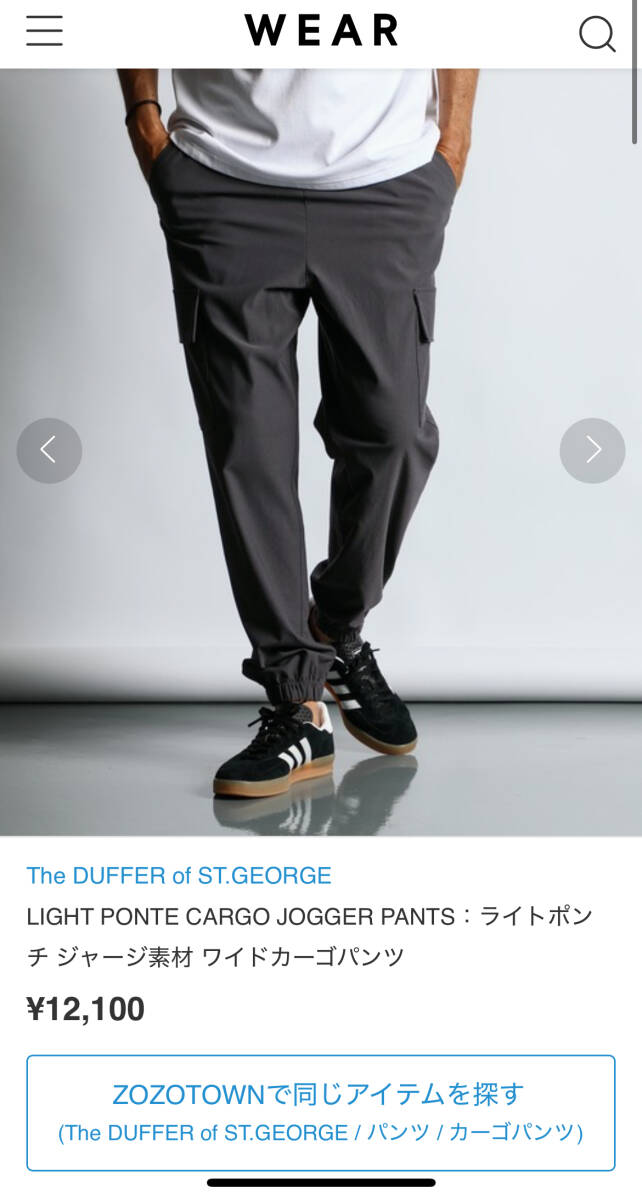Show the previous product photo
Image resolution: width=642 pixels, height=1200 pixels.
click(49, 450)
